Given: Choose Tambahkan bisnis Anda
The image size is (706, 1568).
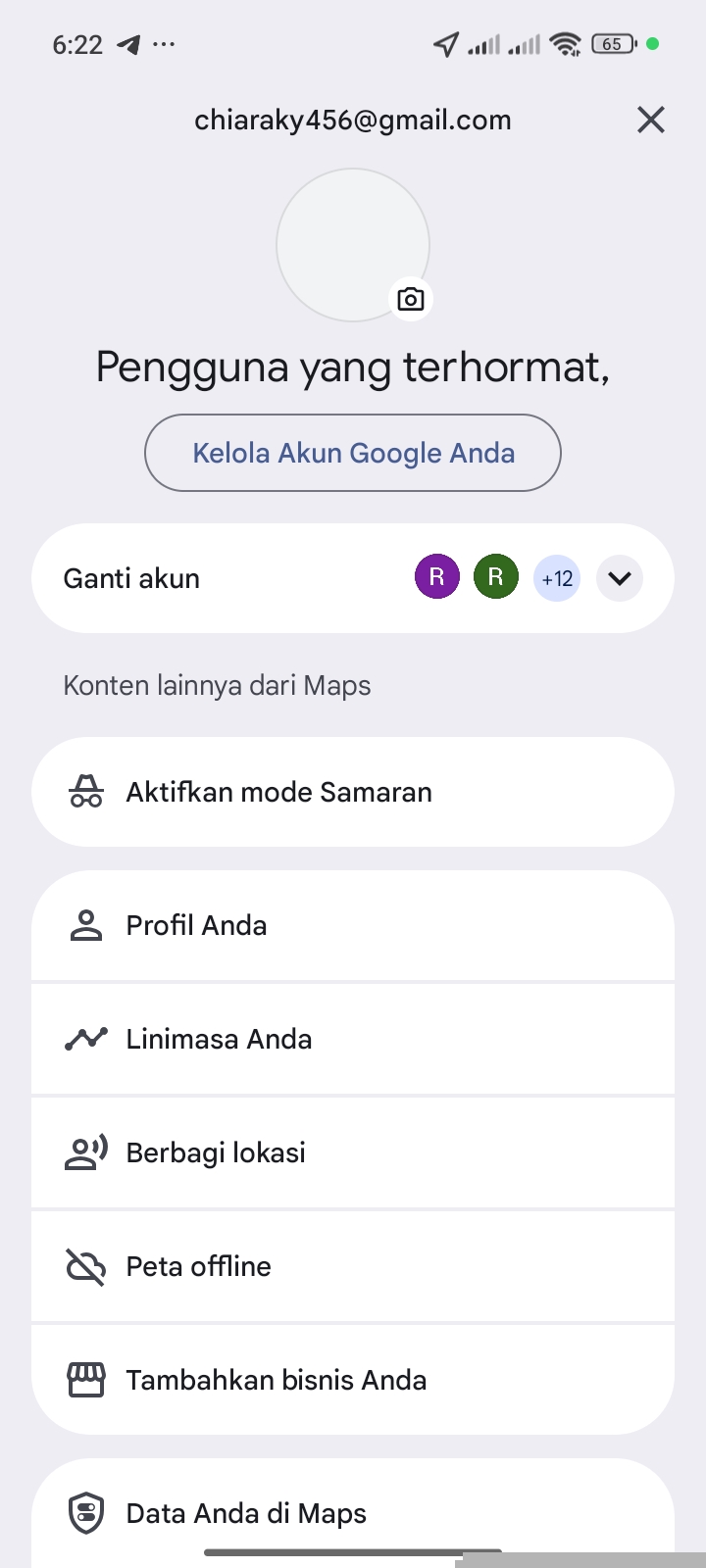Looking at the screenshot, I should 353,1380.
